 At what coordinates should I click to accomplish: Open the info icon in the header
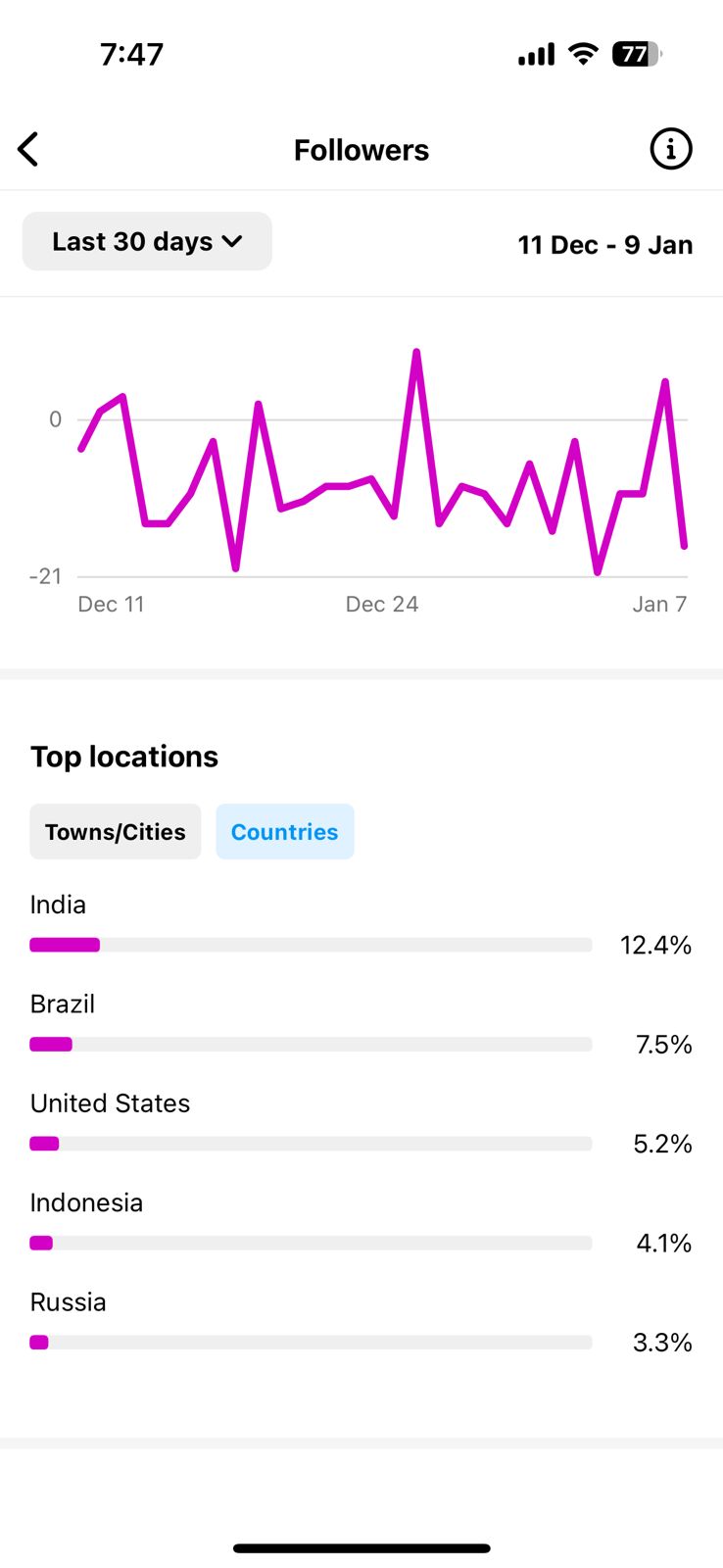[x=670, y=150]
